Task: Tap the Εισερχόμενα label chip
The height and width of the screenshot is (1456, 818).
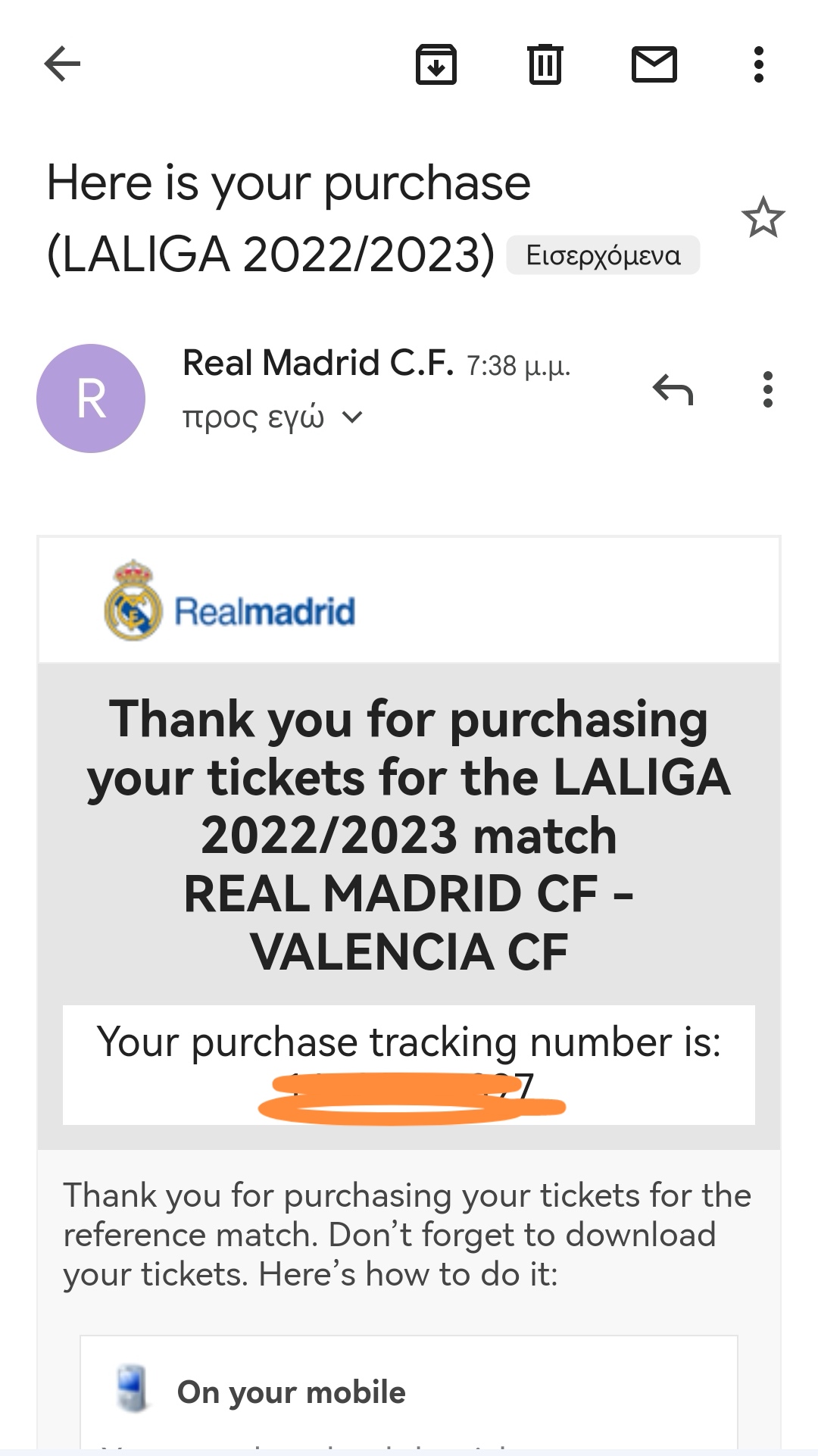Action: point(603,255)
